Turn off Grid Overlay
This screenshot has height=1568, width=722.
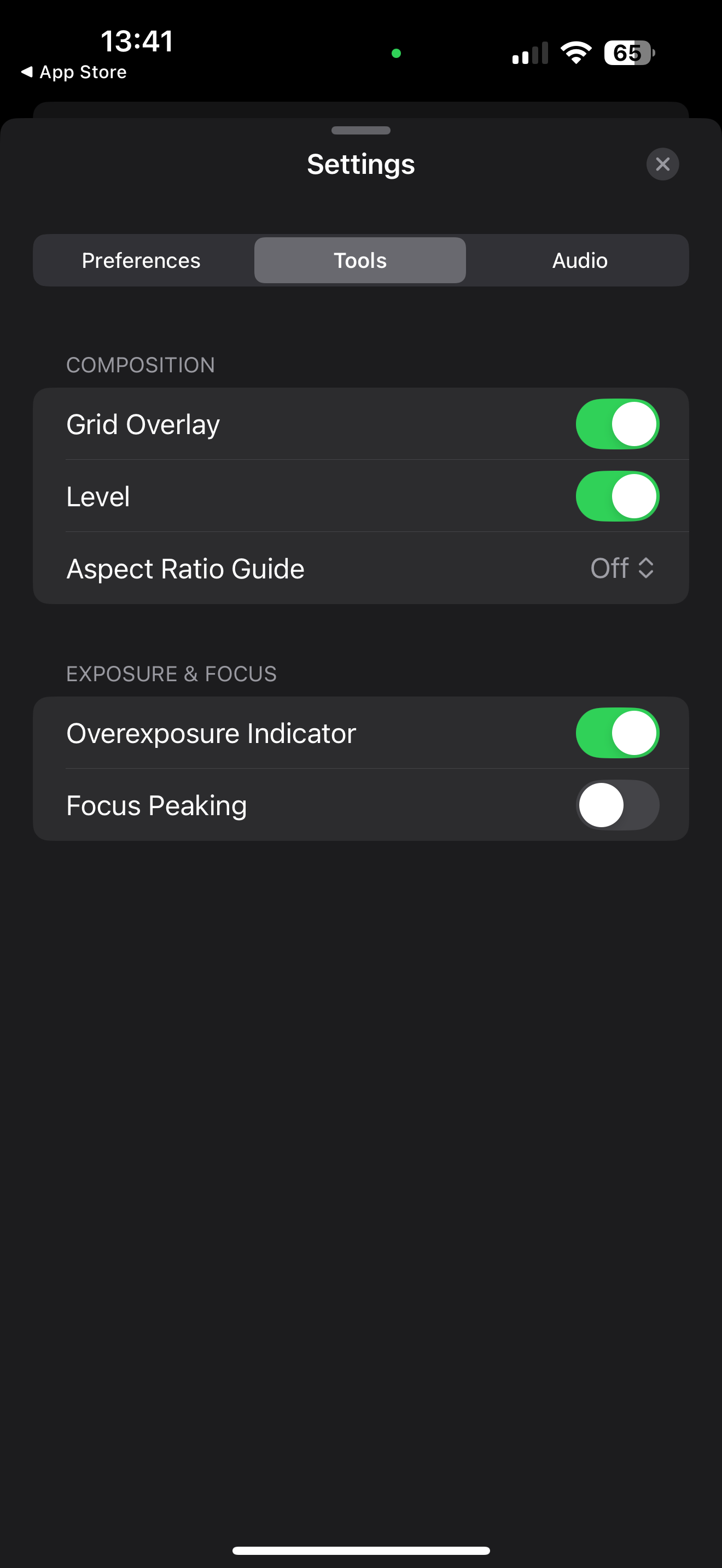(x=616, y=424)
